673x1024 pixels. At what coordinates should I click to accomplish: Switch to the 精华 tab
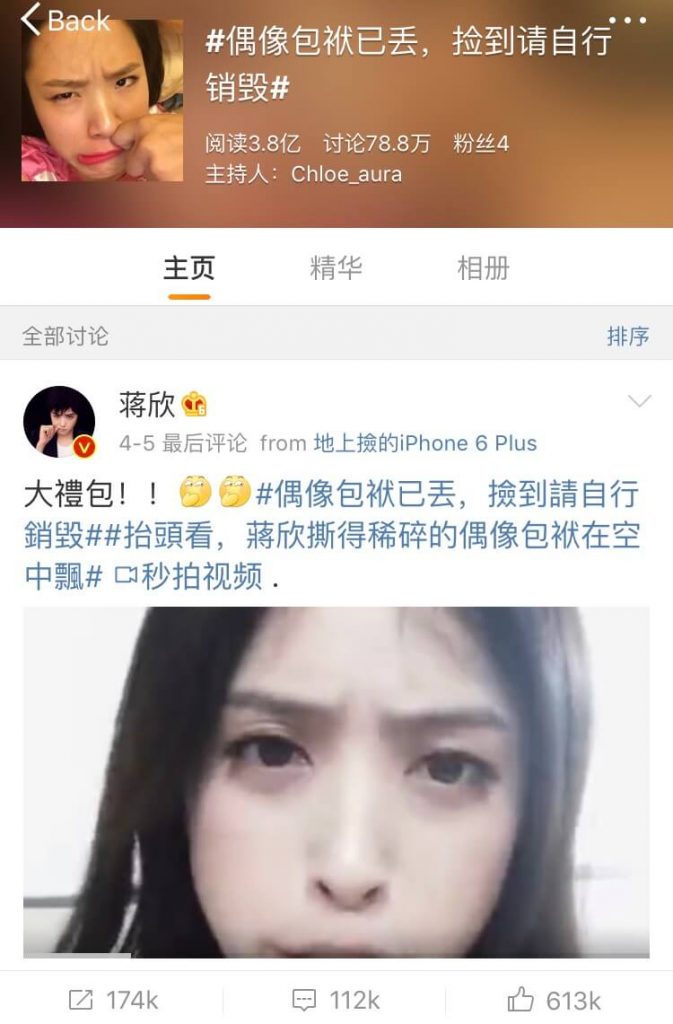[336, 268]
